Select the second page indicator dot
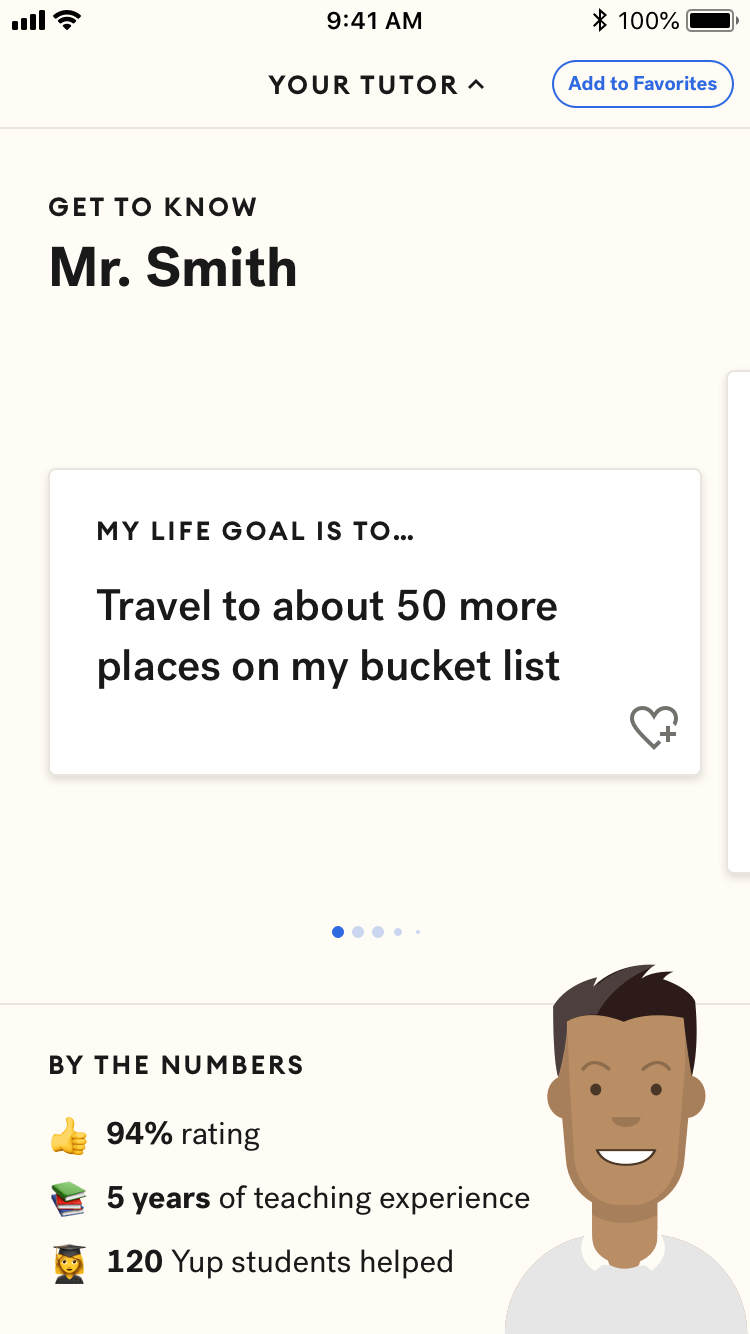The width and height of the screenshot is (750, 1334). pos(358,932)
